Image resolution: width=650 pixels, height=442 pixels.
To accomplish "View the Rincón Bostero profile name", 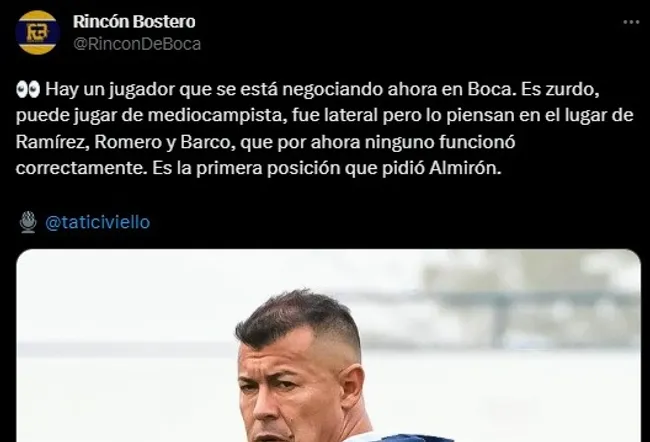I will [134, 21].
